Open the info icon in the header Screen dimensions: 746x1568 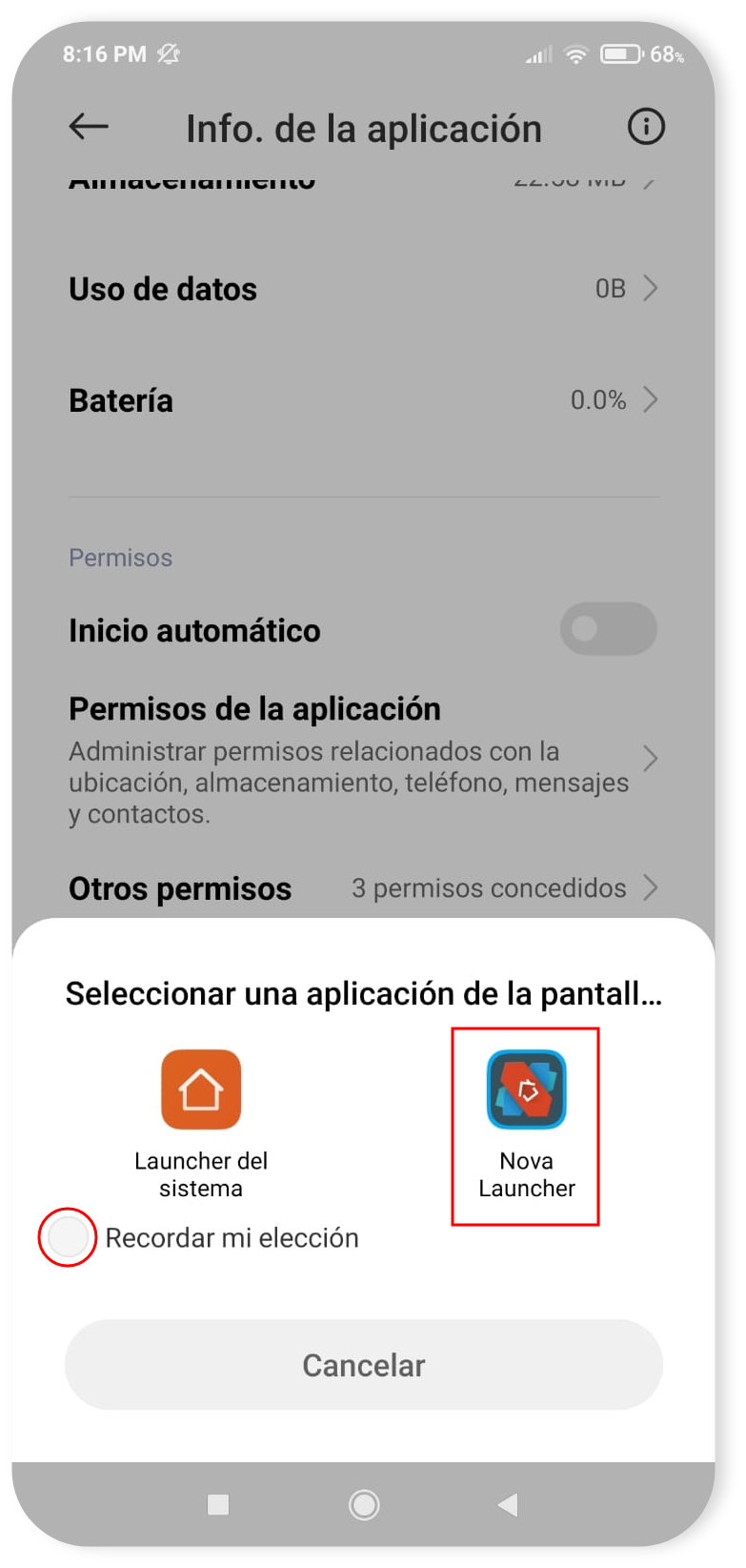[x=646, y=127]
